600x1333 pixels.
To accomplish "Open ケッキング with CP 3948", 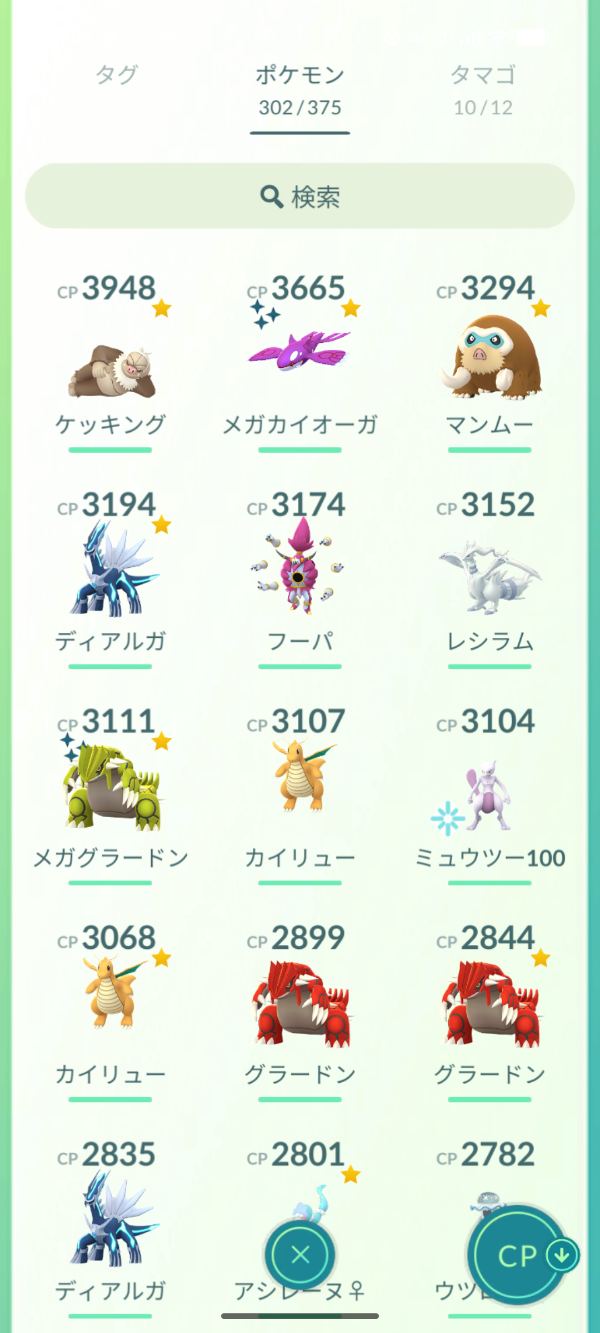I will tap(110, 365).
